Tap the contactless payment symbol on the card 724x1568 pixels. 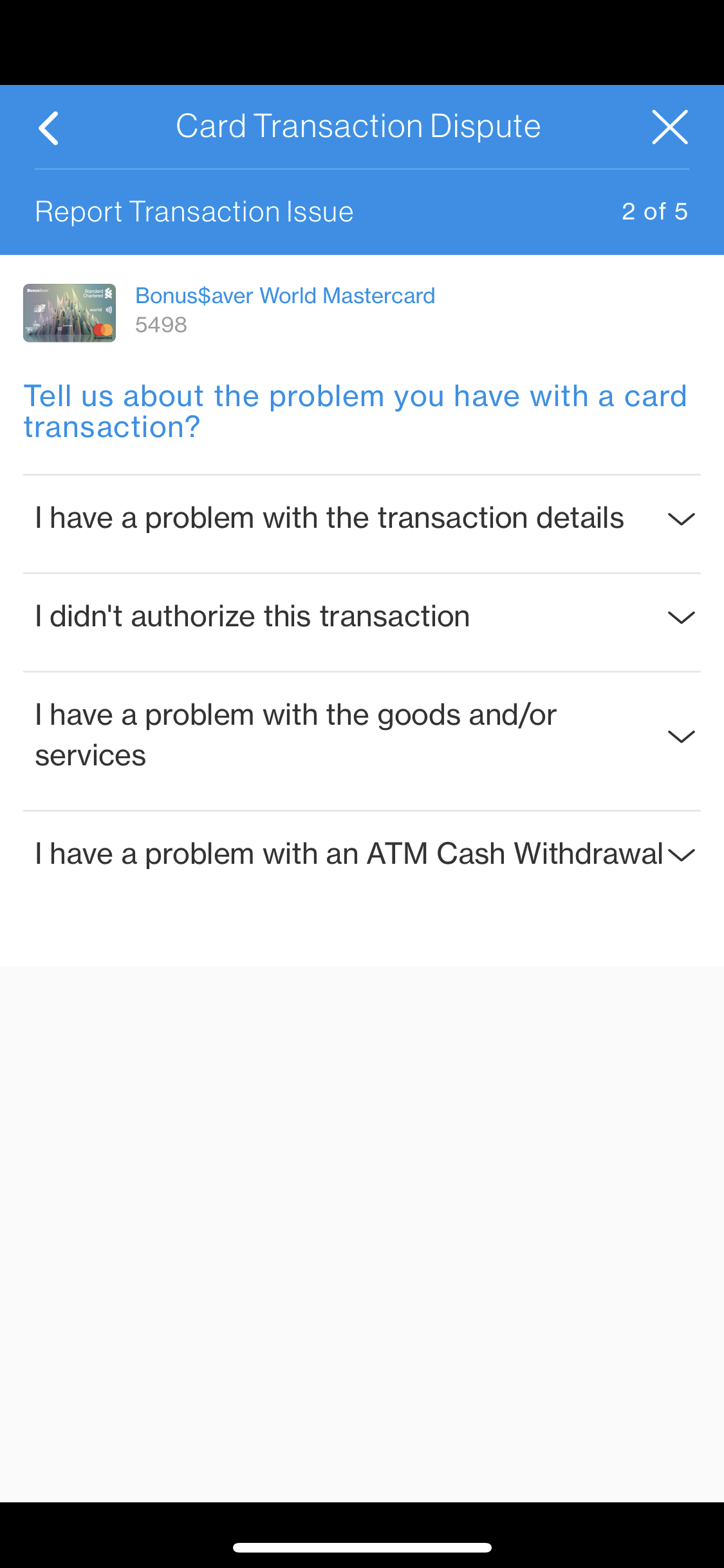click(x=109, y=310)
